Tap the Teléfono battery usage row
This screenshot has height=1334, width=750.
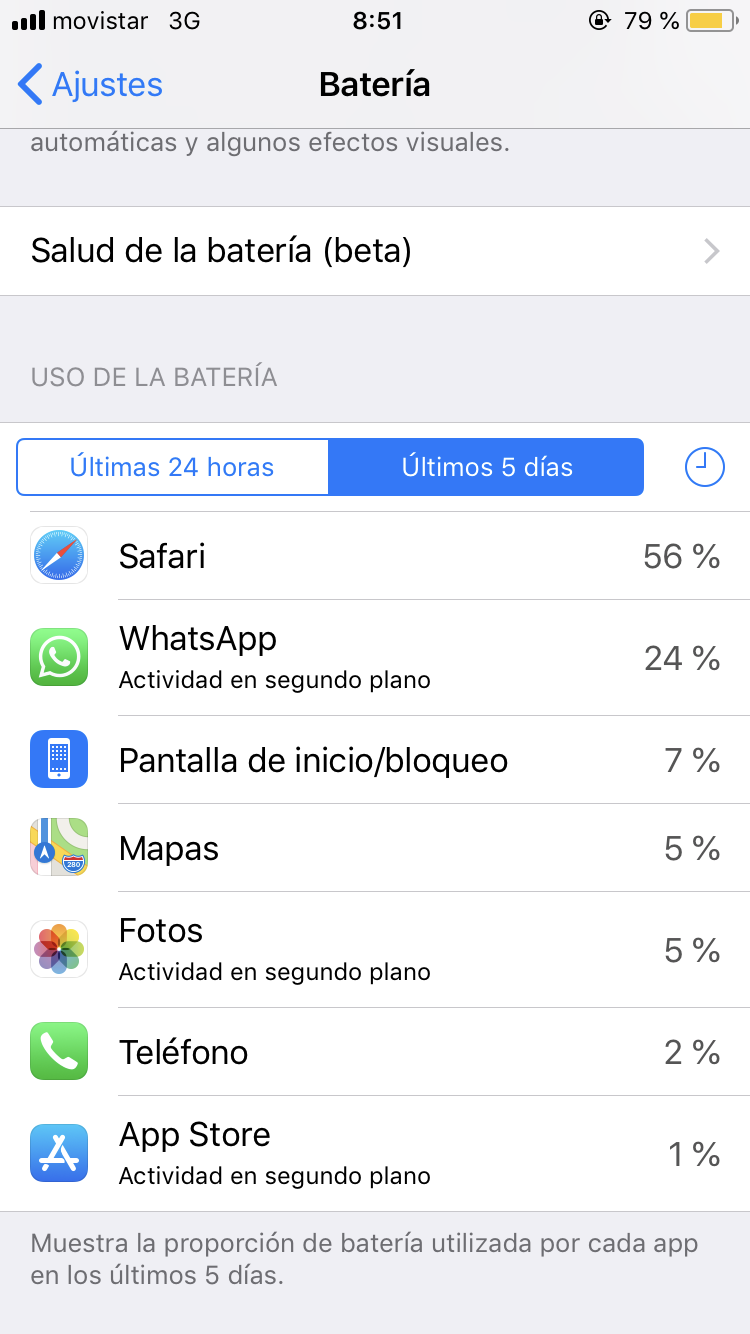click(x=375, y=1052)
